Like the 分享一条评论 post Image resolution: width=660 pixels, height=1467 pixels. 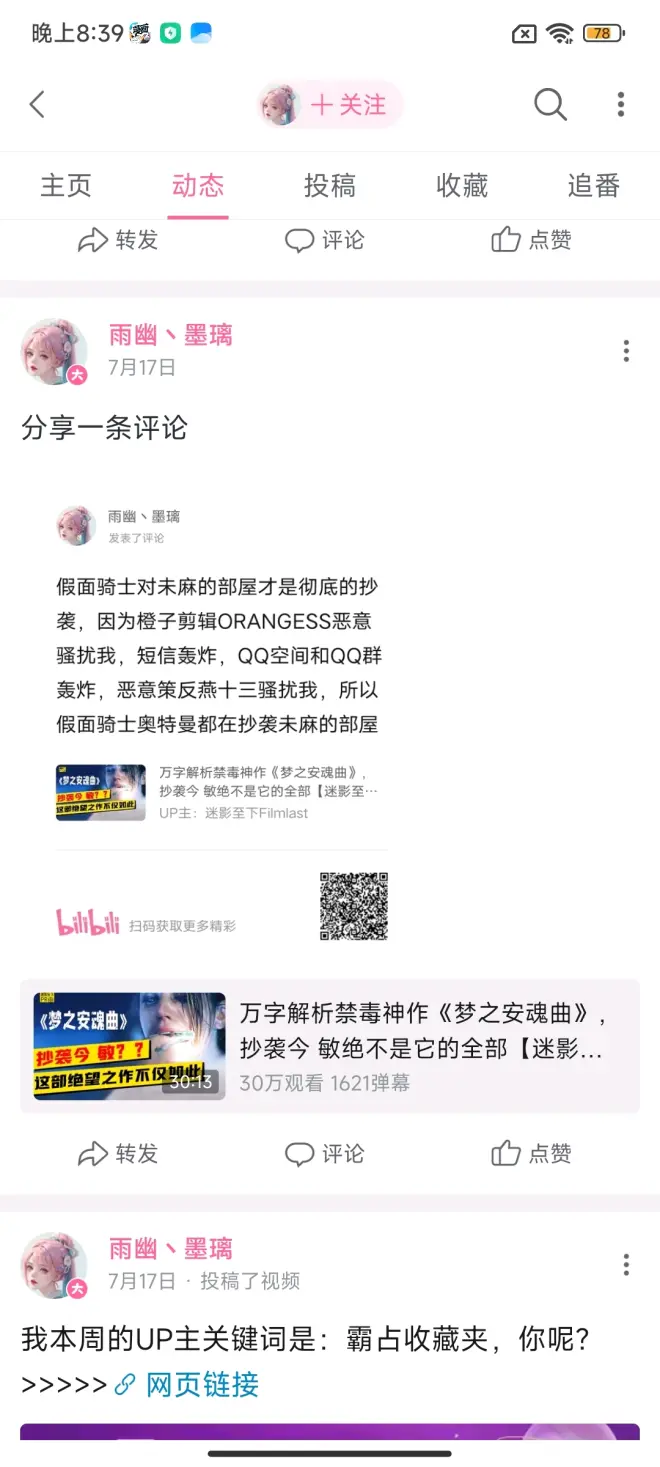click(x=531, y=1154)
